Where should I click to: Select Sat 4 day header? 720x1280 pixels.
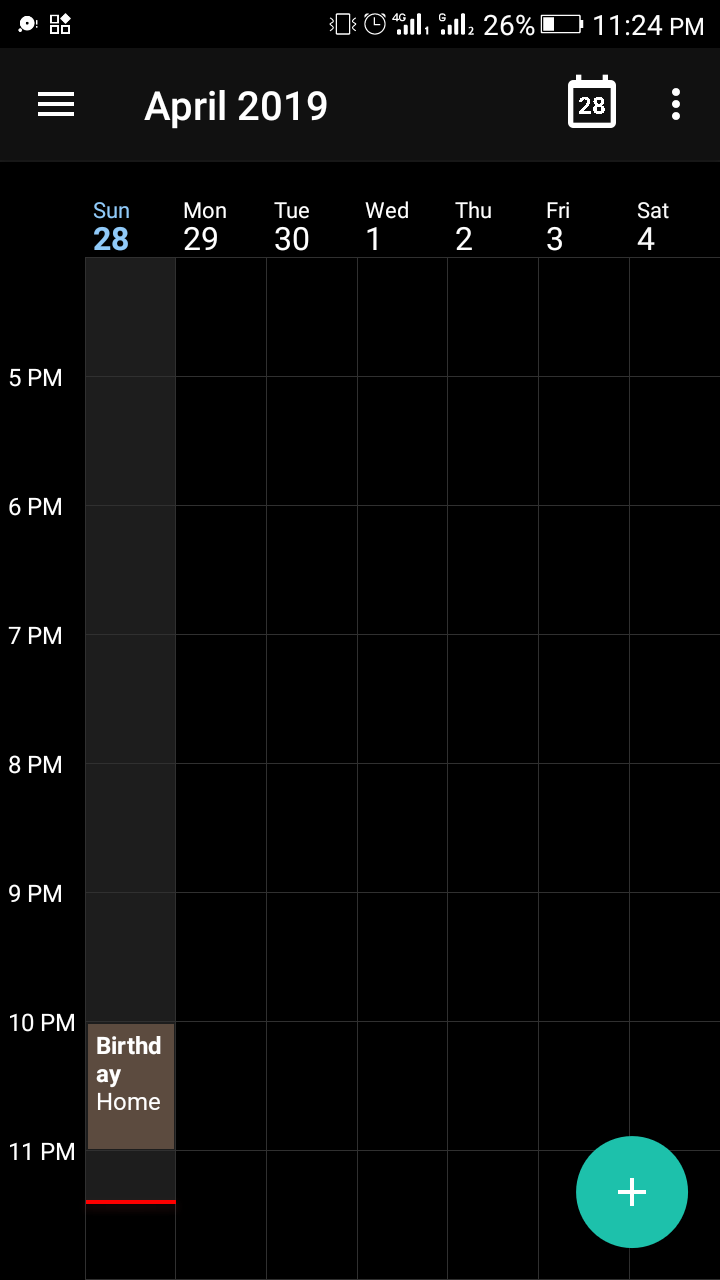pyautogui.click(x=651, y=226)
